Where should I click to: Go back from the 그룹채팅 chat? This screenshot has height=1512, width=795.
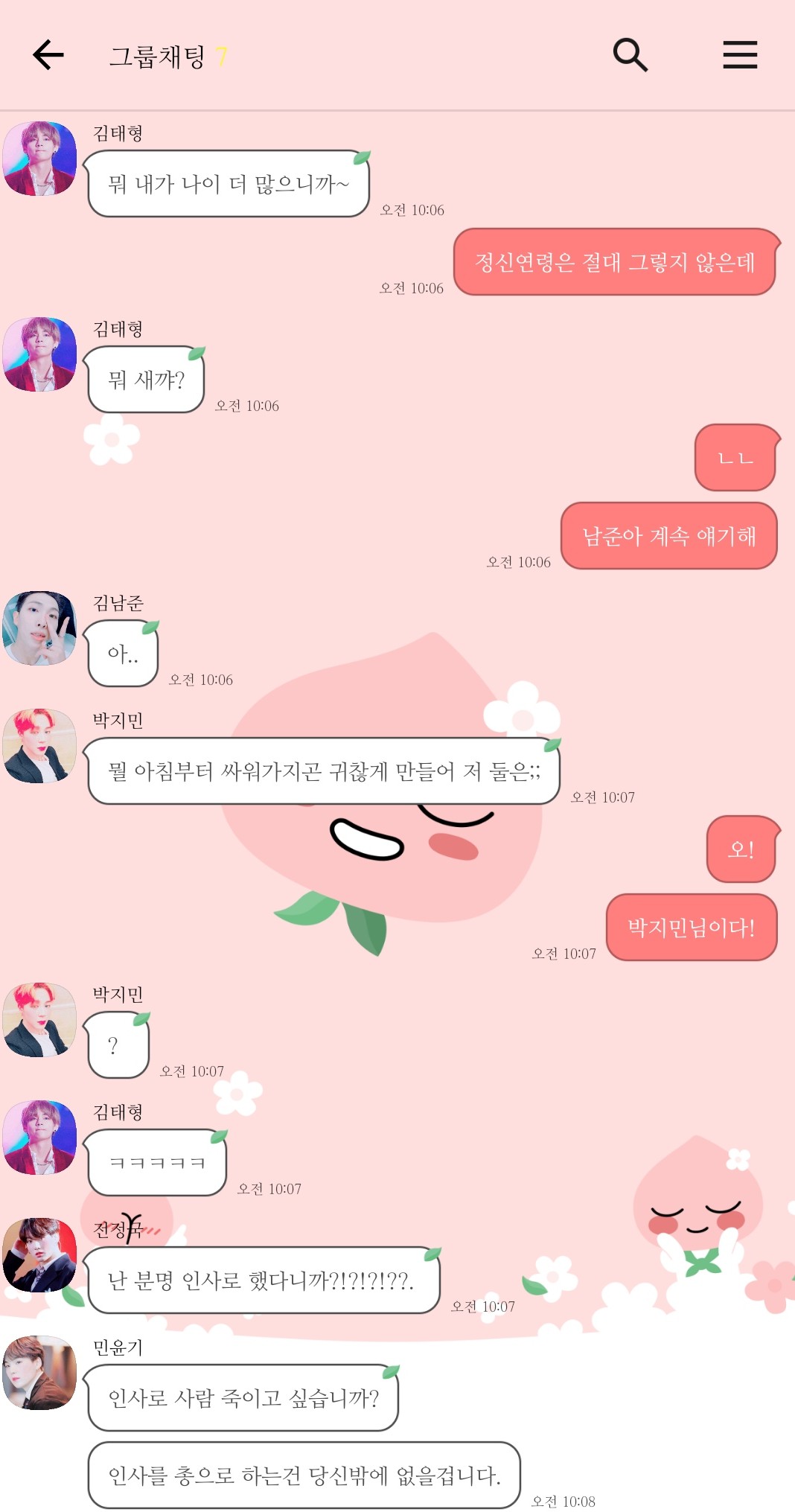(48, 55)
